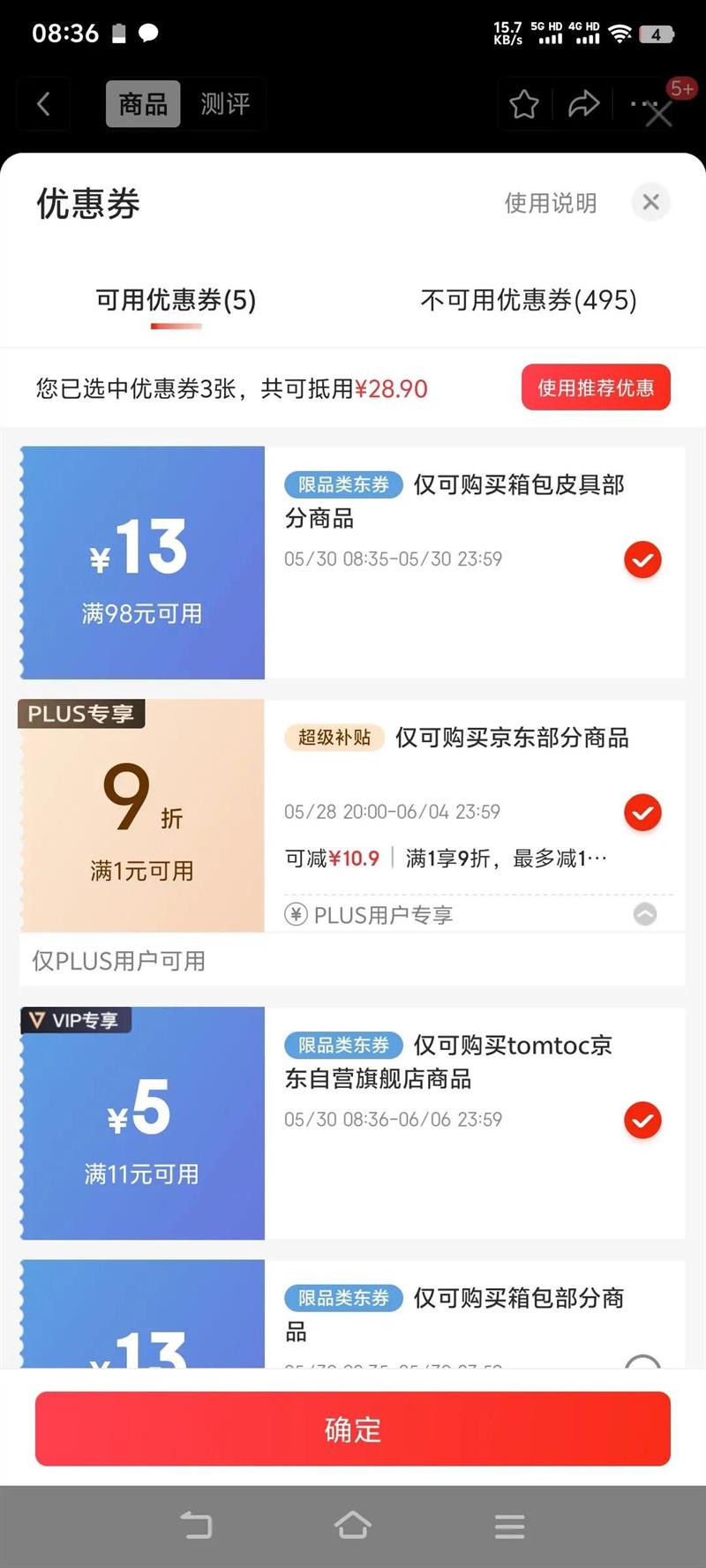Favorite this product with the star
This screenshot has width=706, height=1568.
524,104
